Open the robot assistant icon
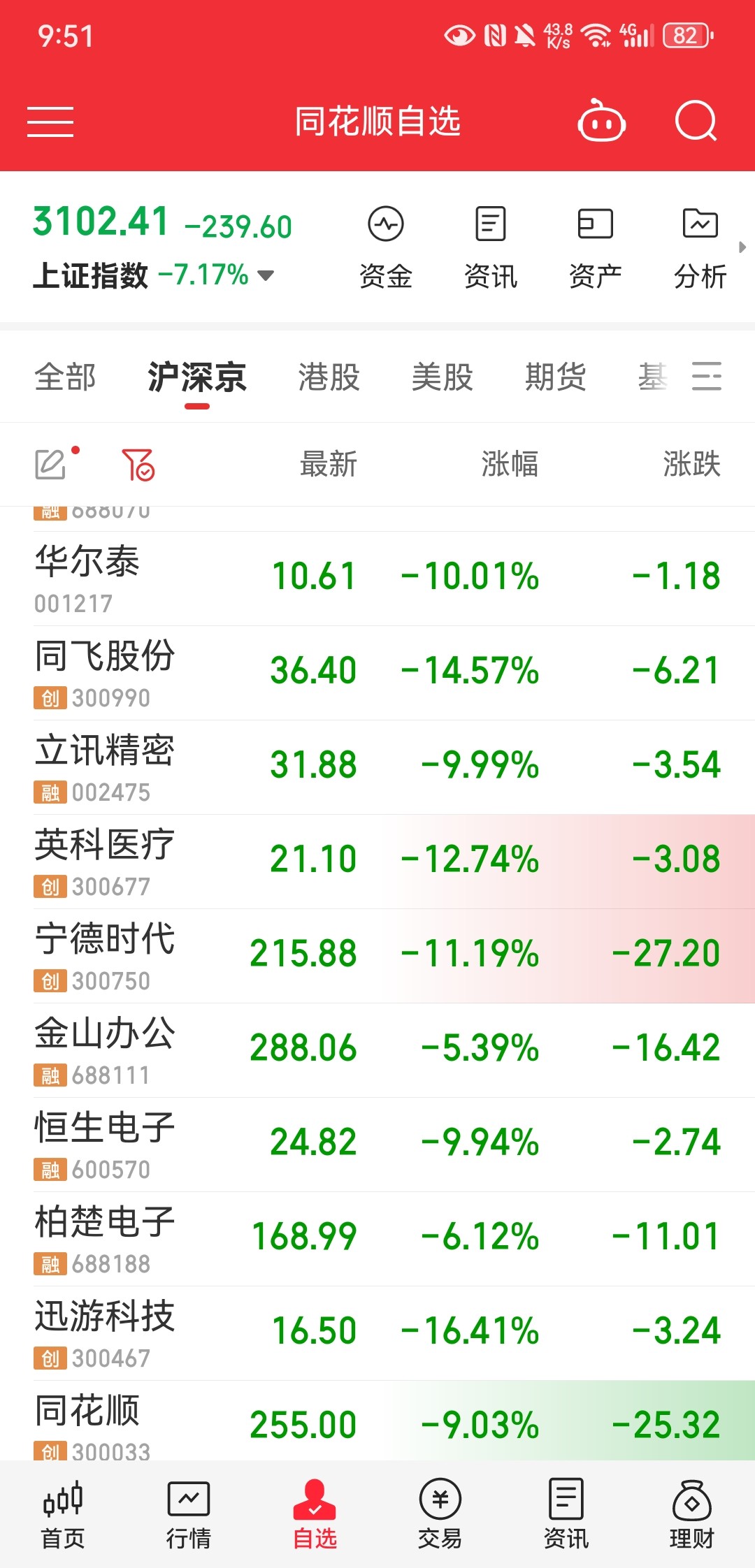The width and height of the screenshot is (755, 1568). click(601, 120)
